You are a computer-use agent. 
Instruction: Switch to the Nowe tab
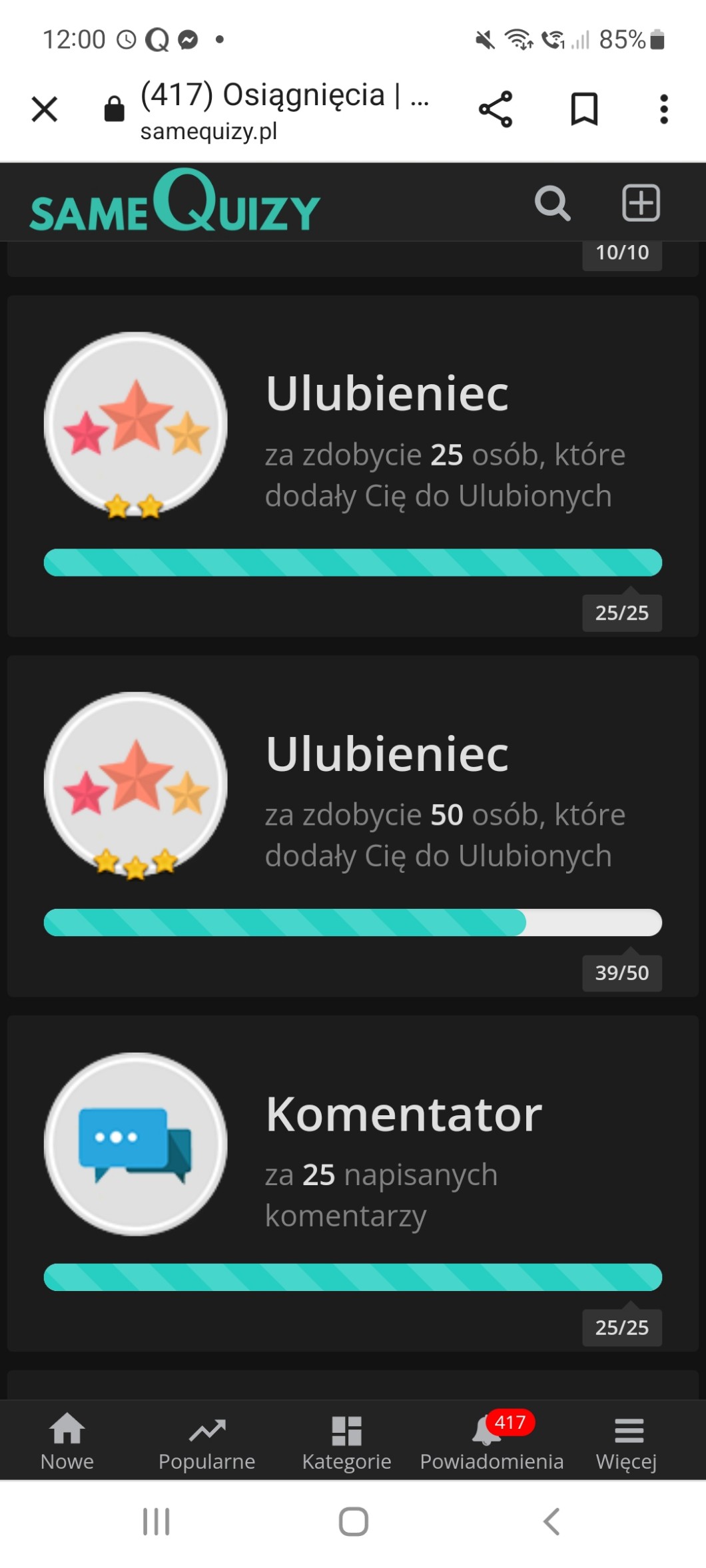click(67, 1441)
